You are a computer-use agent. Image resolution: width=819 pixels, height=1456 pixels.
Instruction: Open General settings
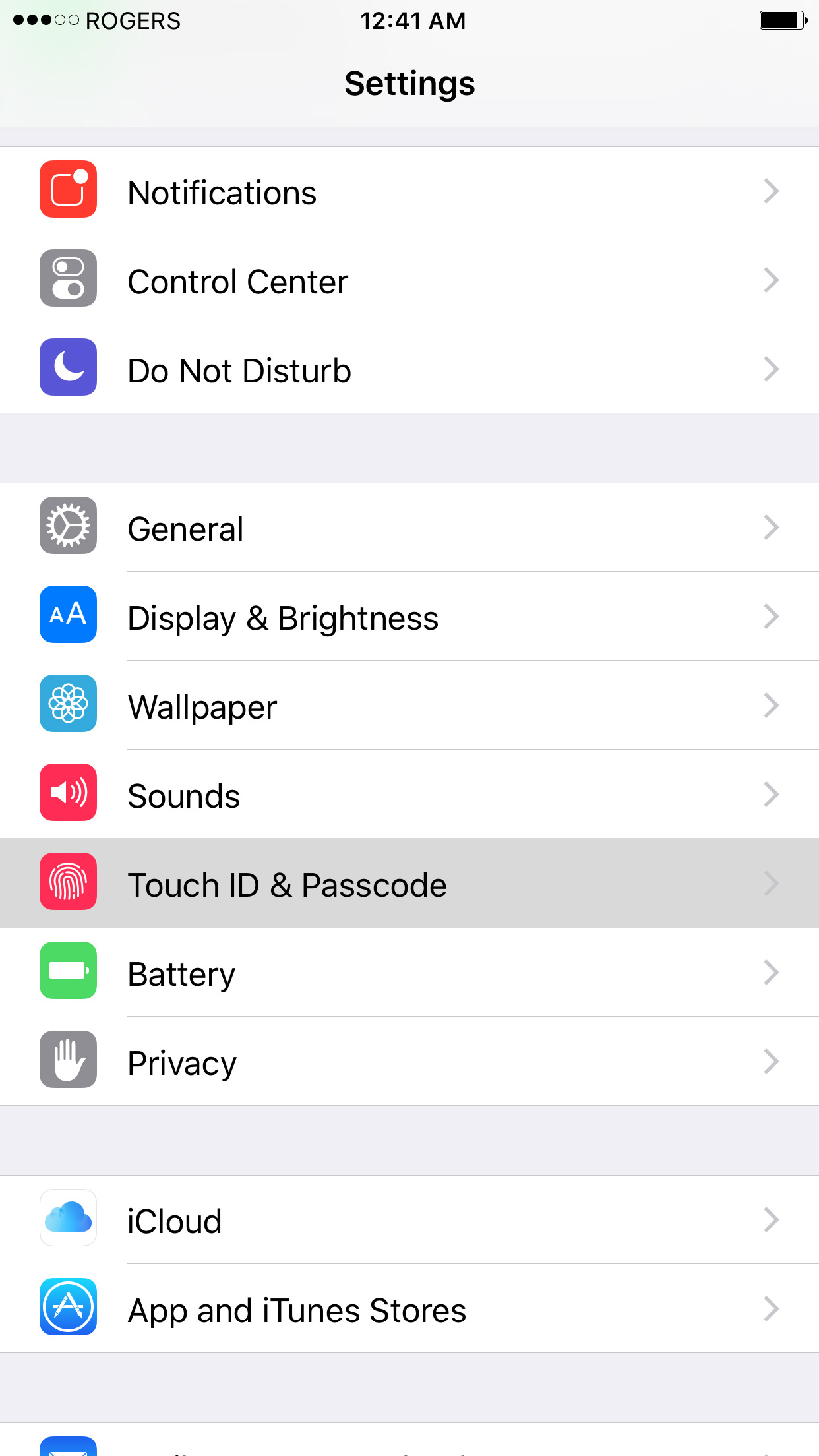pos(409,528)
